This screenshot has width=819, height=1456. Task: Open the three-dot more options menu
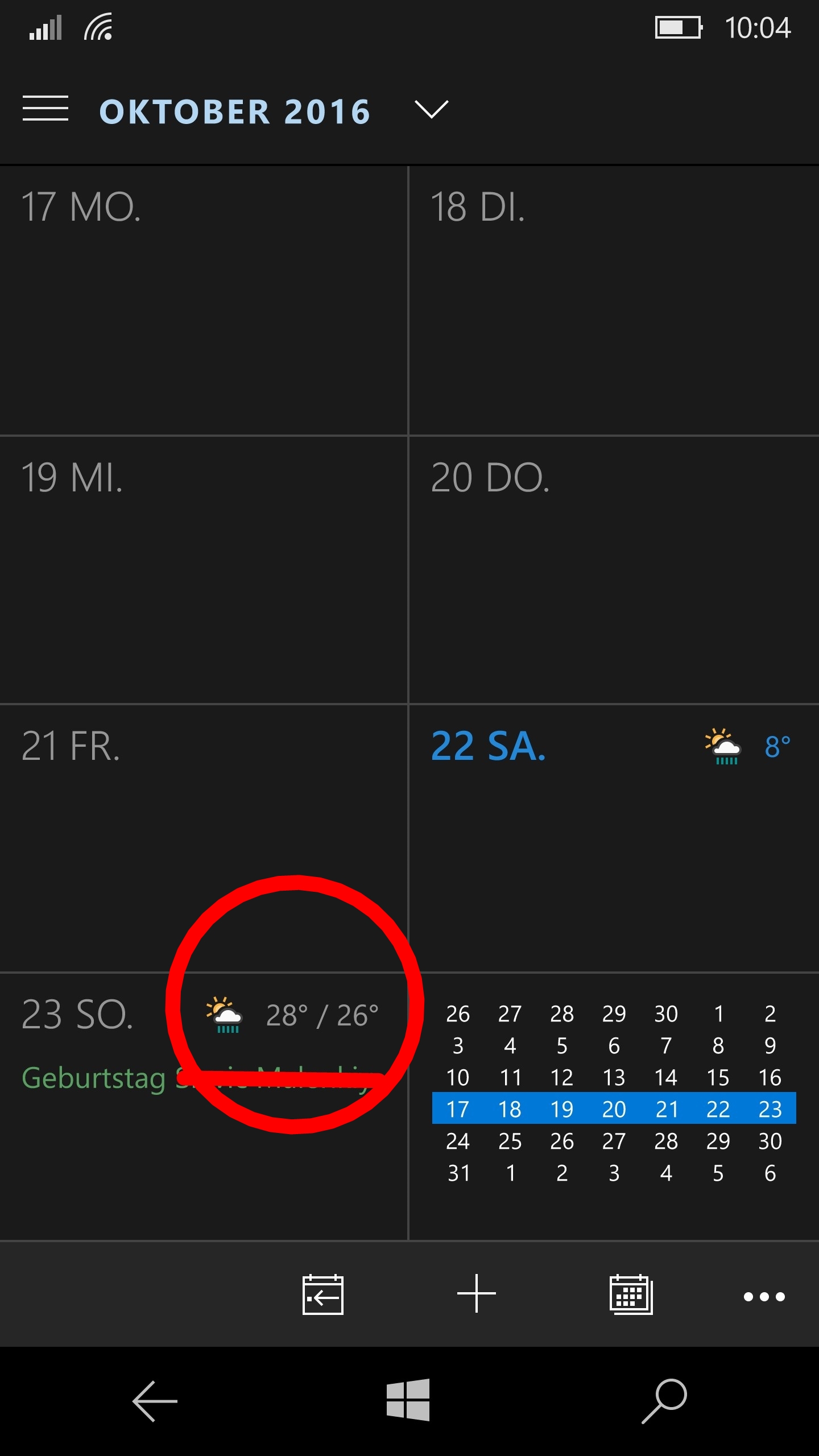764,1297
